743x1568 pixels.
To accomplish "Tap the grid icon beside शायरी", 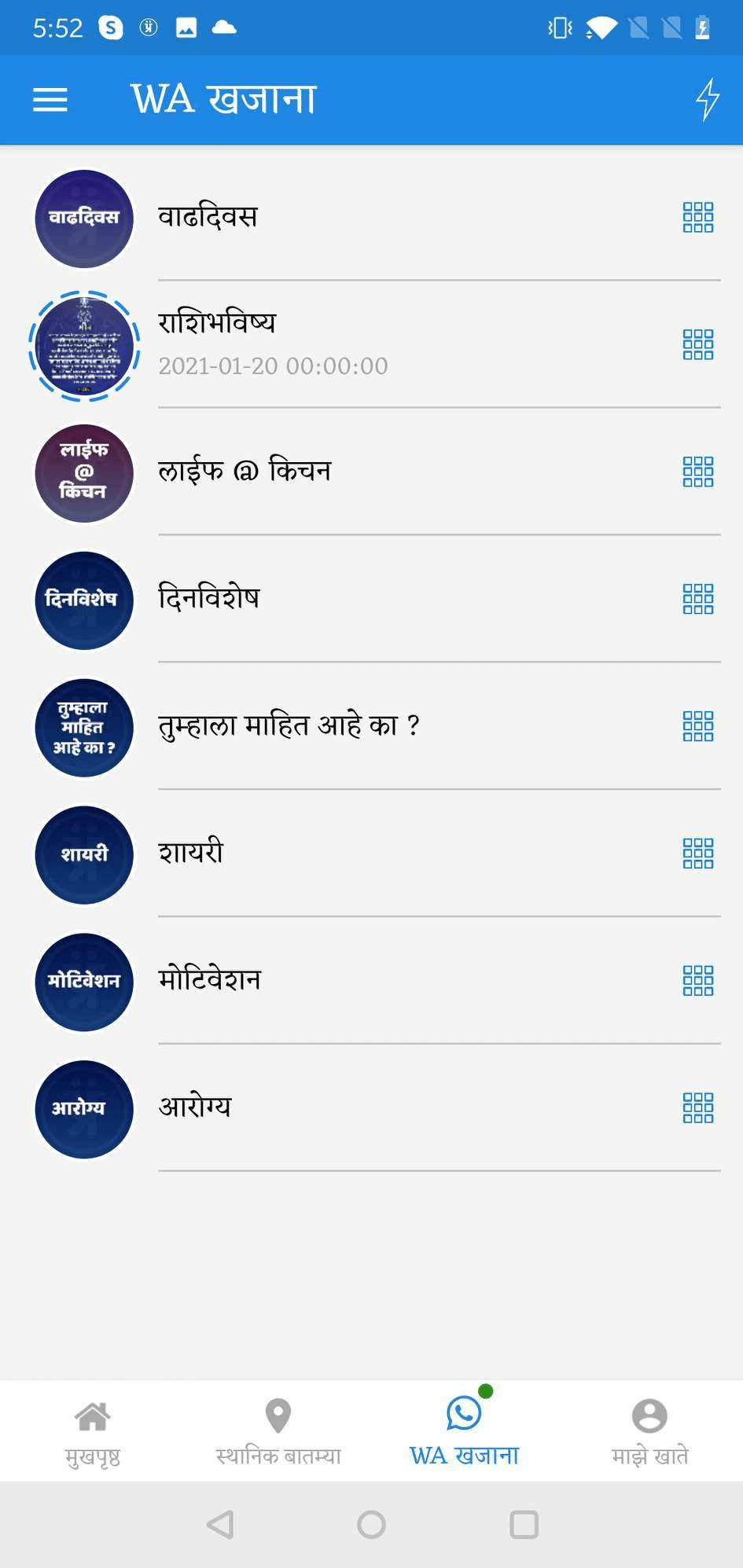I will [x=697, y=854].
